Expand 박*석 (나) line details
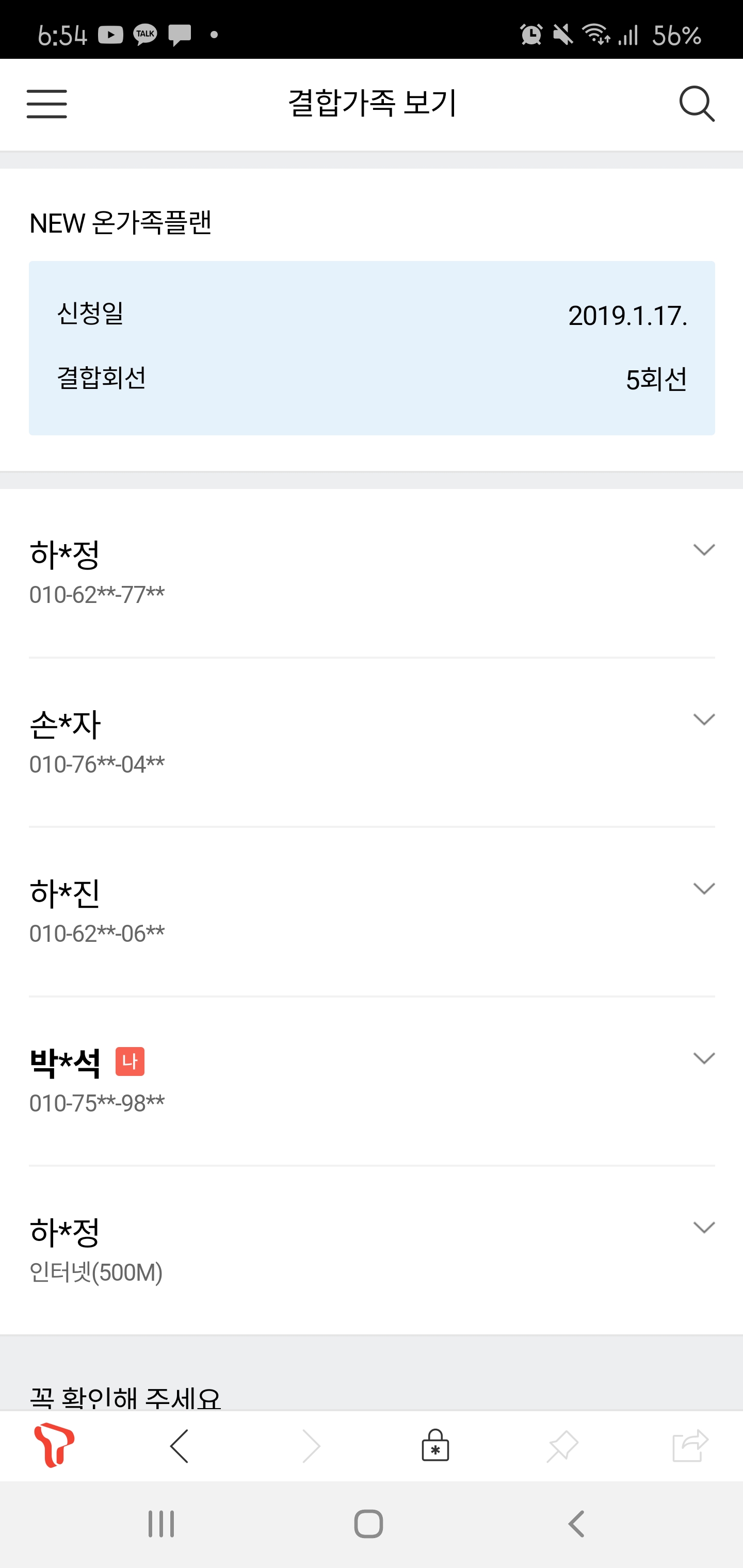Image resolution: width=743 pixels, height=1568 pixels. click(703, 1059)
